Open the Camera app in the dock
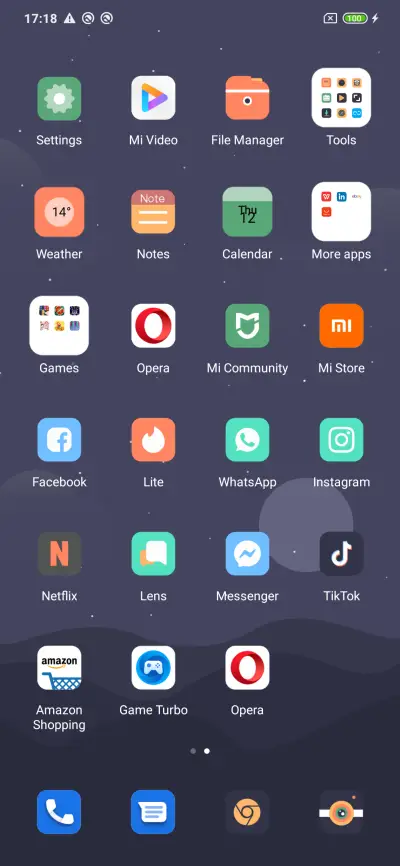The image size is (400, 866). coord(341,812)
